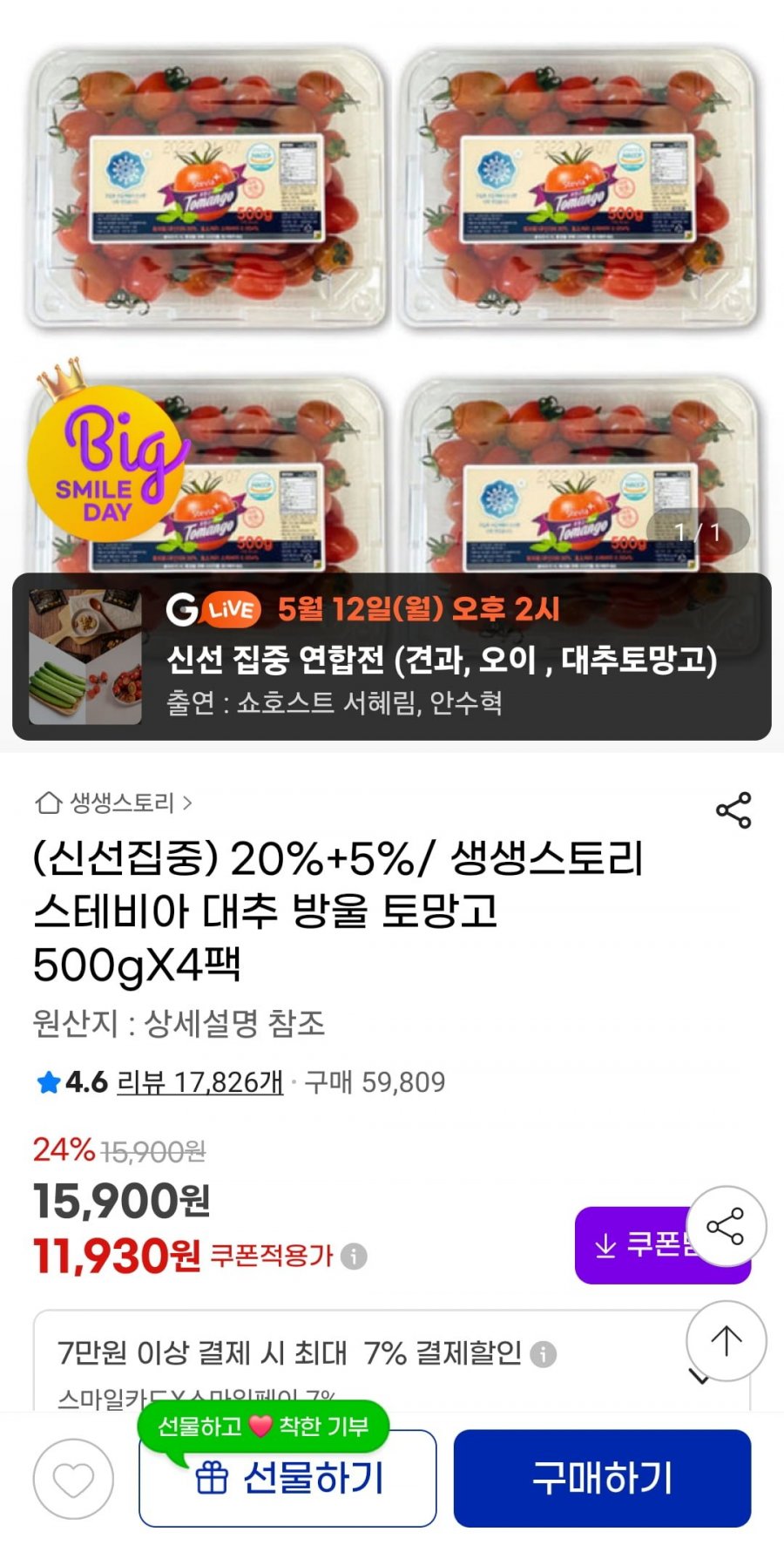
Task: Add product to wishlist with heart
Action: coord(74,1479)
